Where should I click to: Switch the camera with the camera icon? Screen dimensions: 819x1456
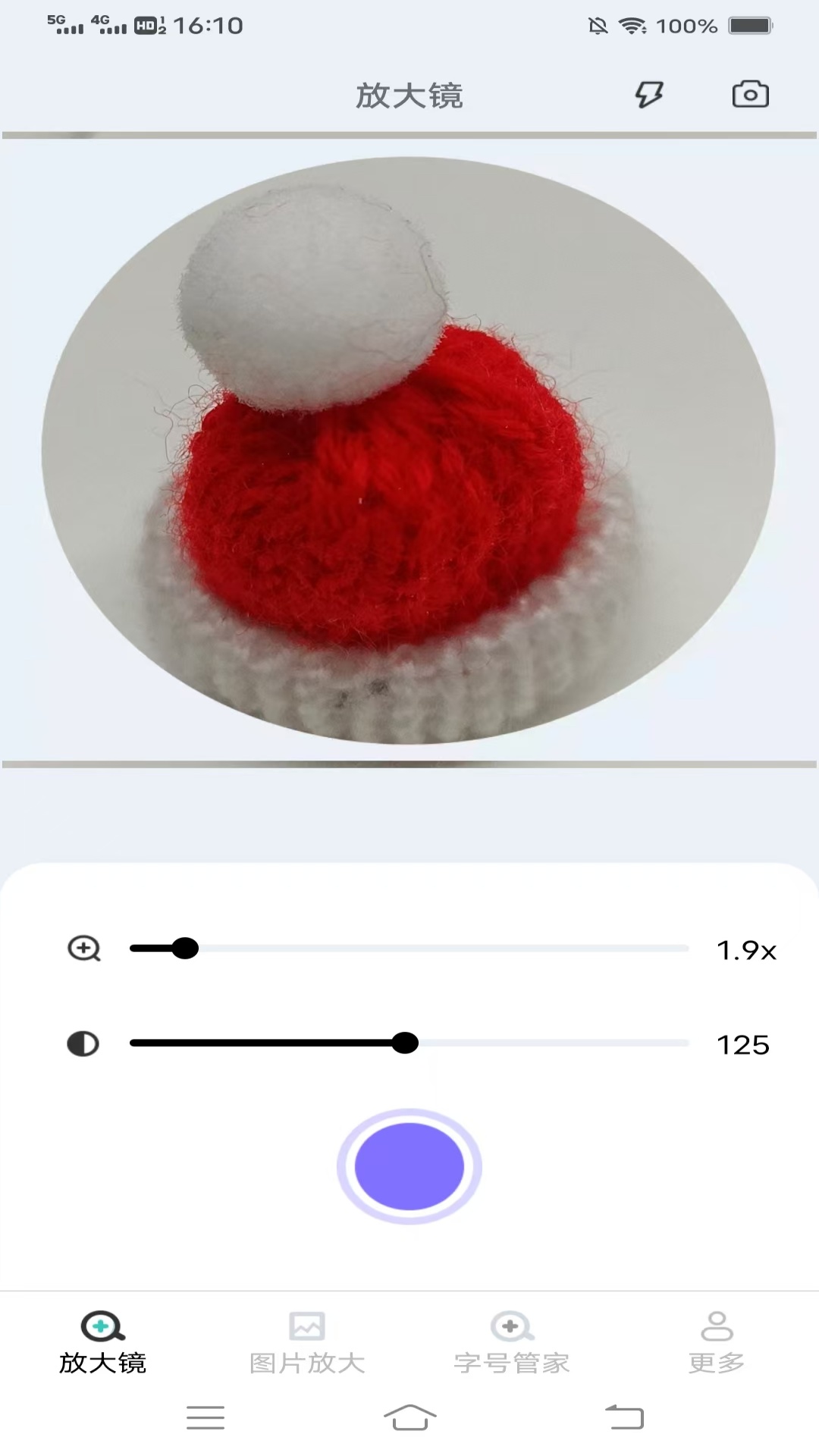coord(750,94)
